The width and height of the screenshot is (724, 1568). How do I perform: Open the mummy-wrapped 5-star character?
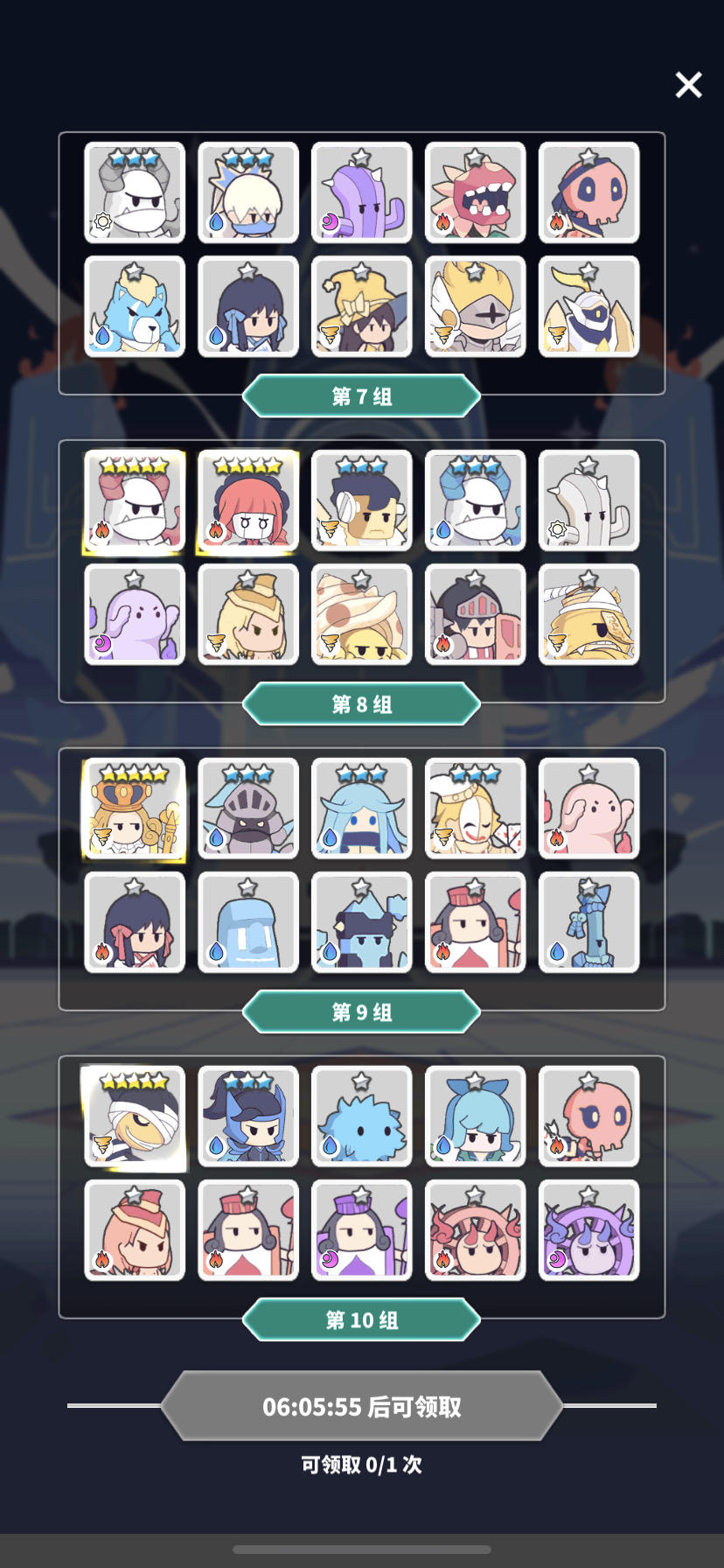pyautogui.click(x=134, y=1116)
